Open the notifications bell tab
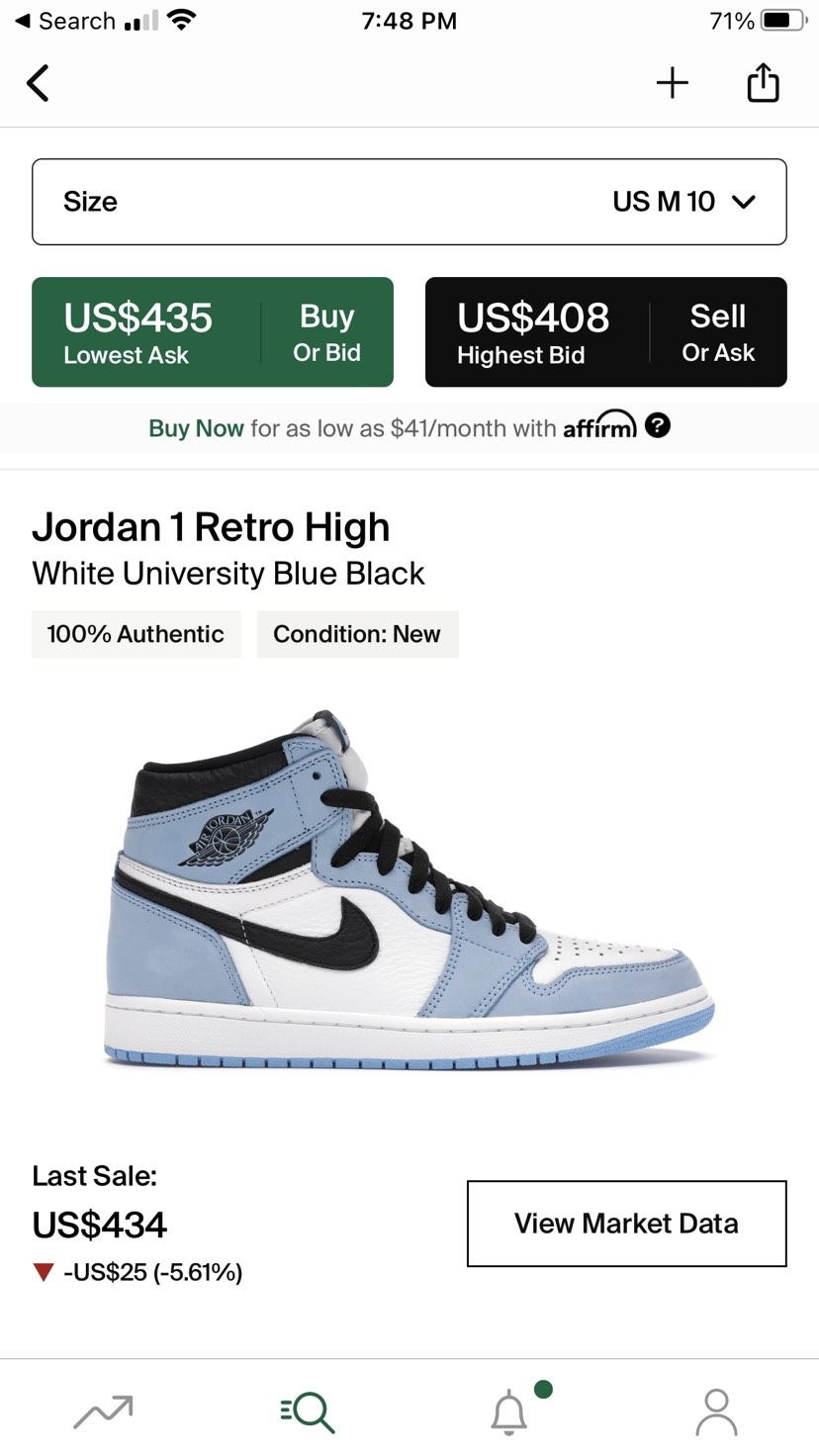Image resolution: width=819 pixels, height=1456 pixels. (510, 1411)
